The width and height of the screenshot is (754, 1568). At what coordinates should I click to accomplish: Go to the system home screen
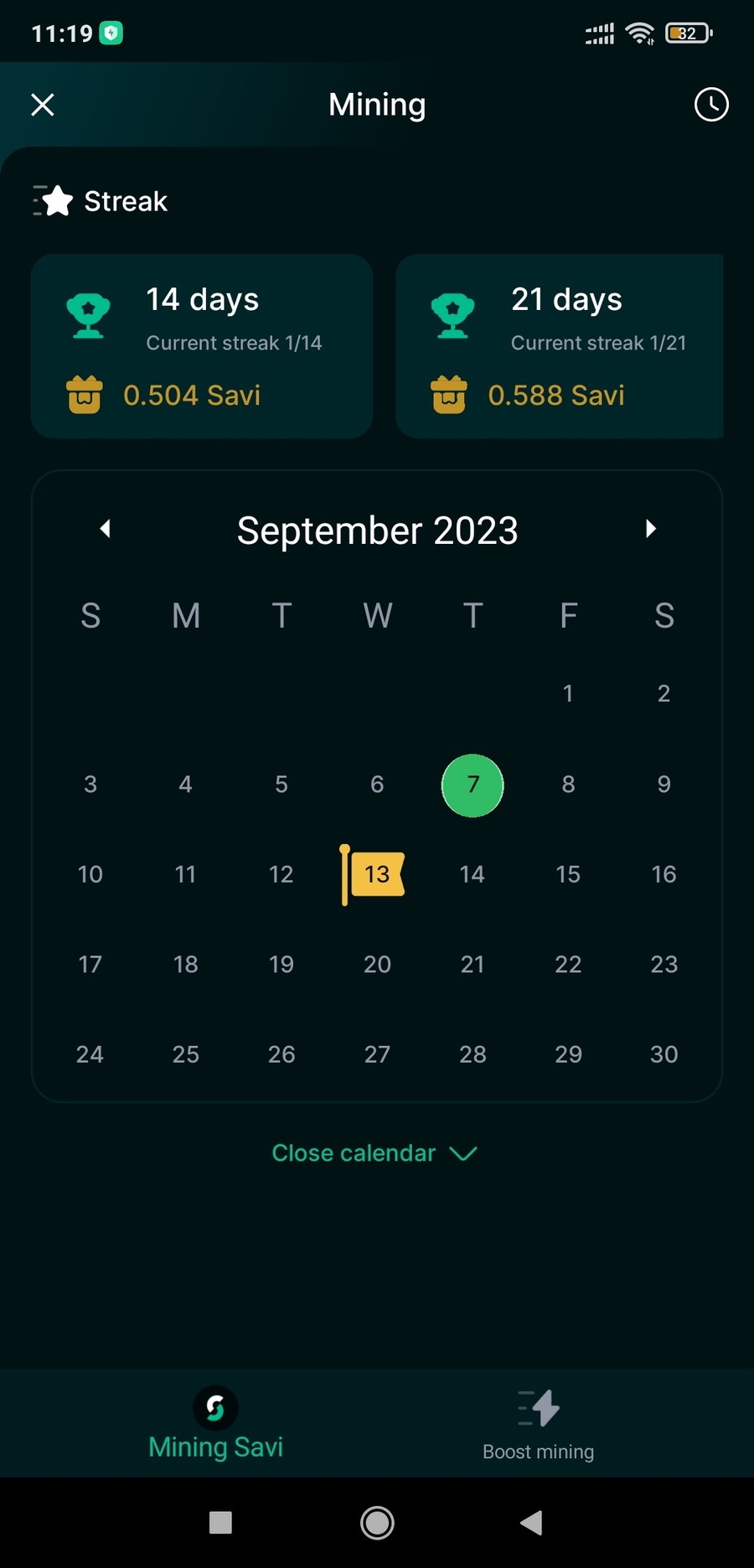(377, 1522)
